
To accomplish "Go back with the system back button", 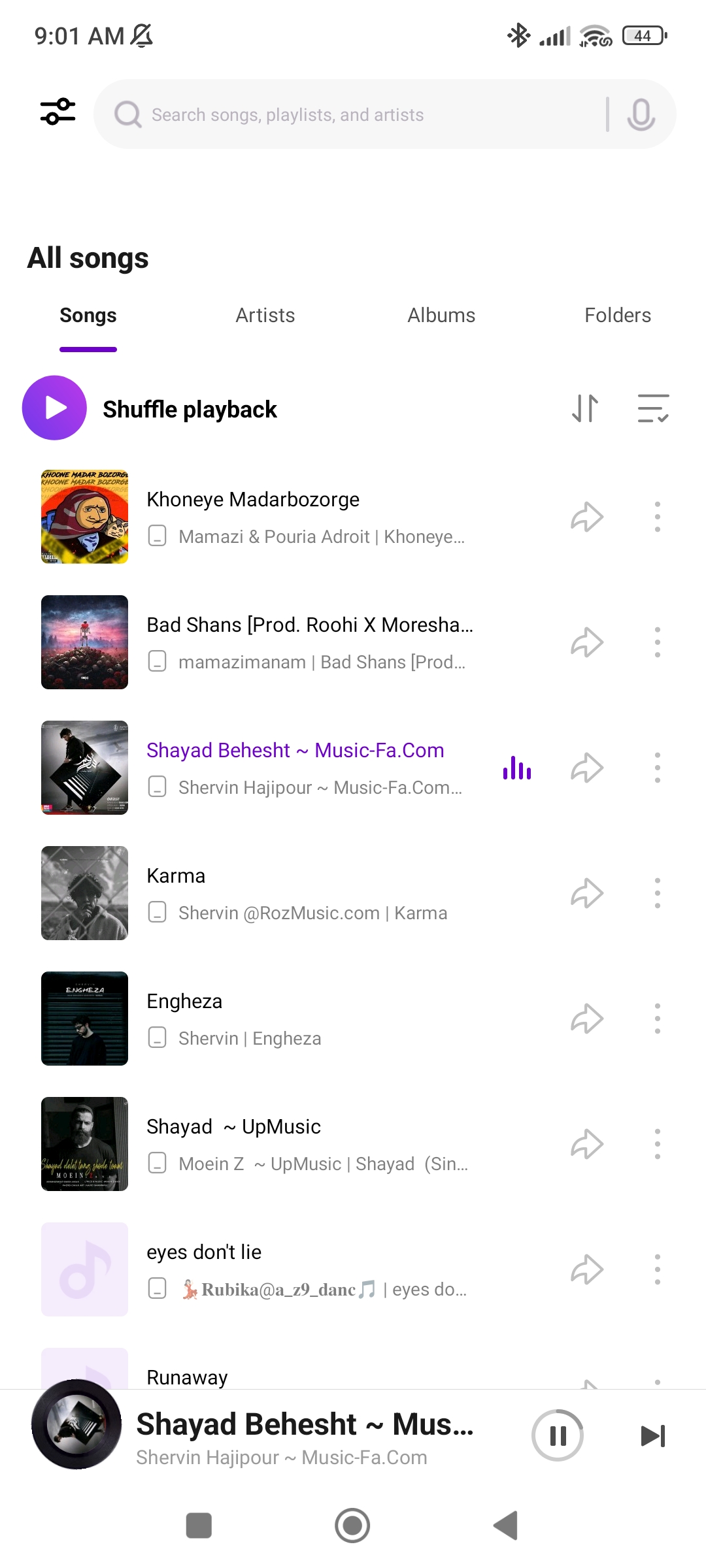I will [x=506, y=1526].
